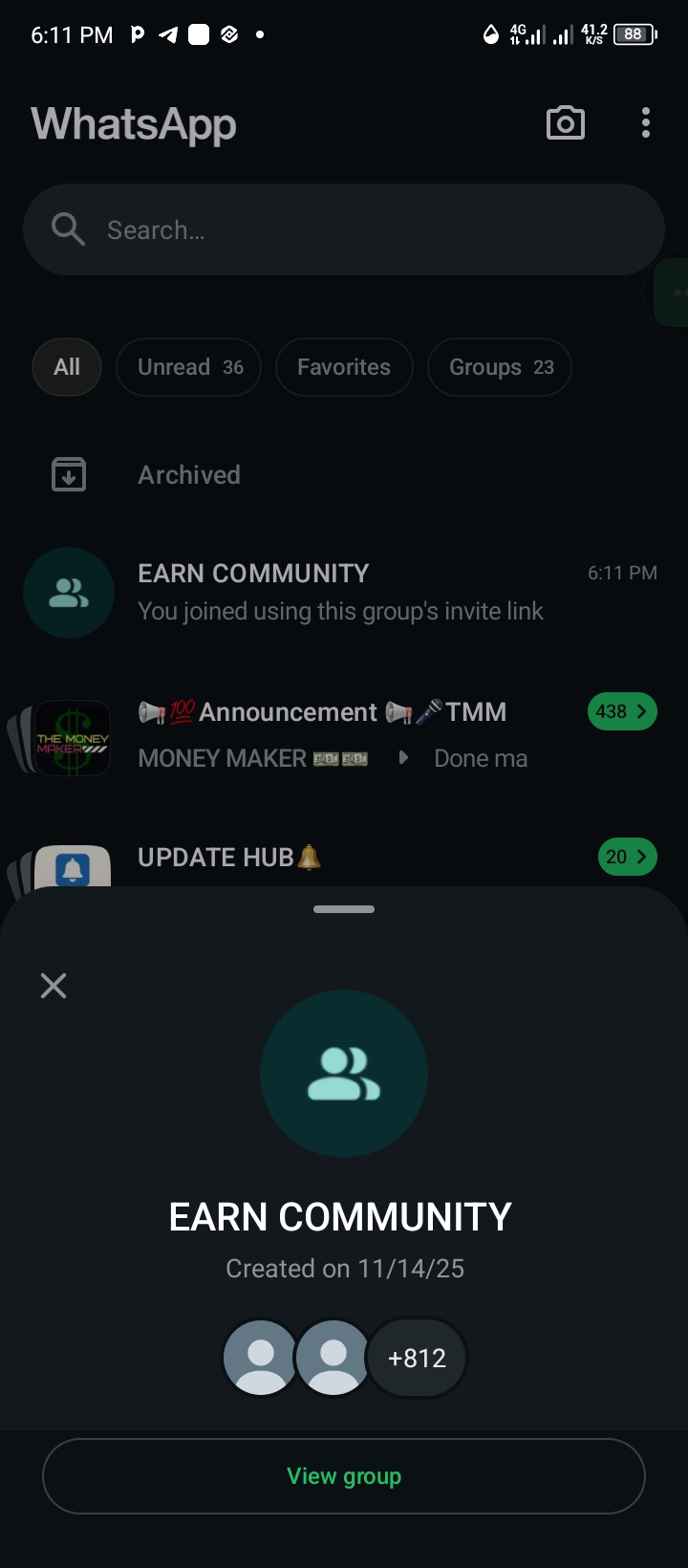The image size is (688, 1568).
Task: Tap the search chats field
Action: (344, 230)
